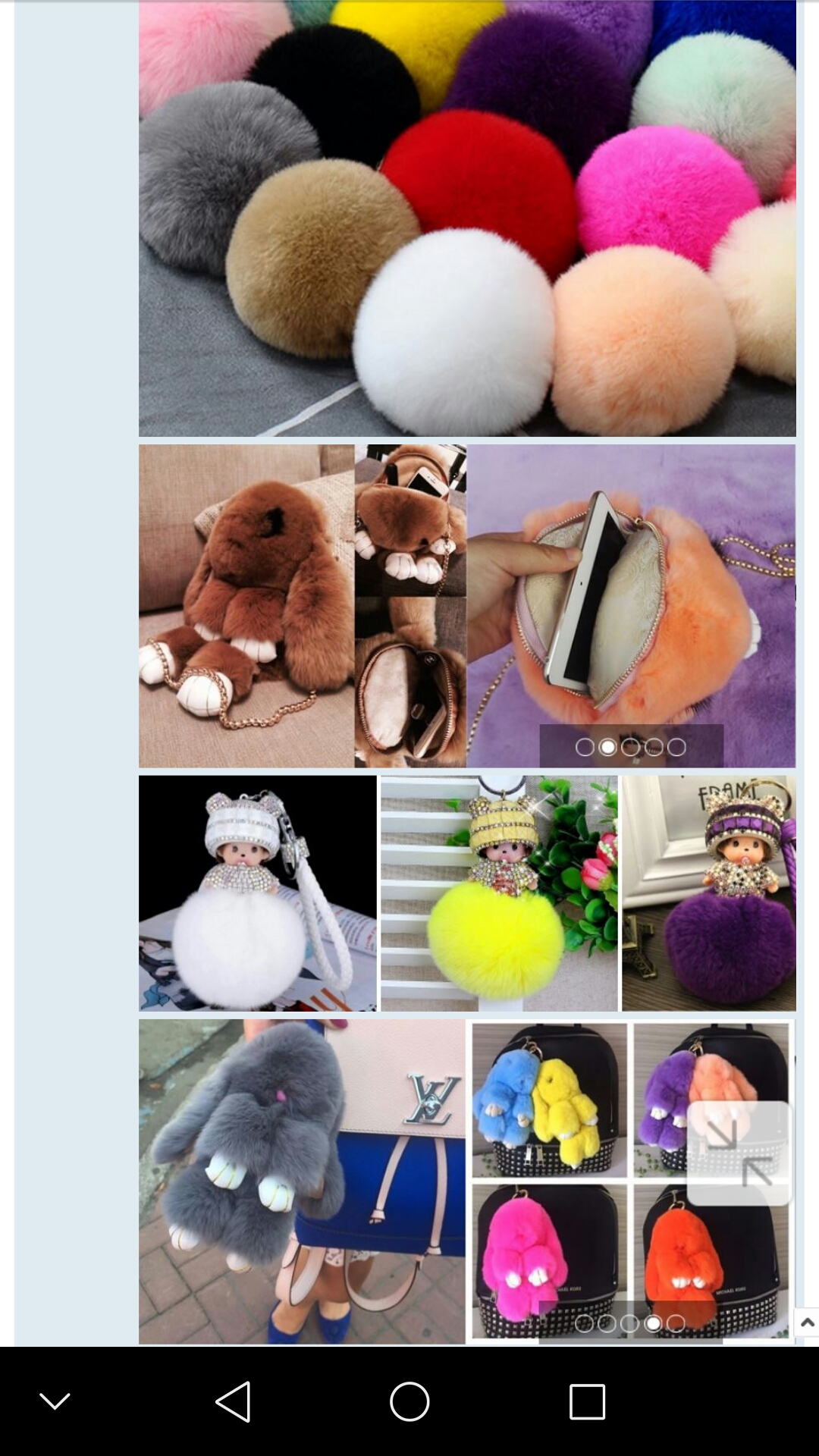Screen dimensions: 819x1456
Task: Select the second dot on the gray bunny carousel
Action: point(607,1323)
